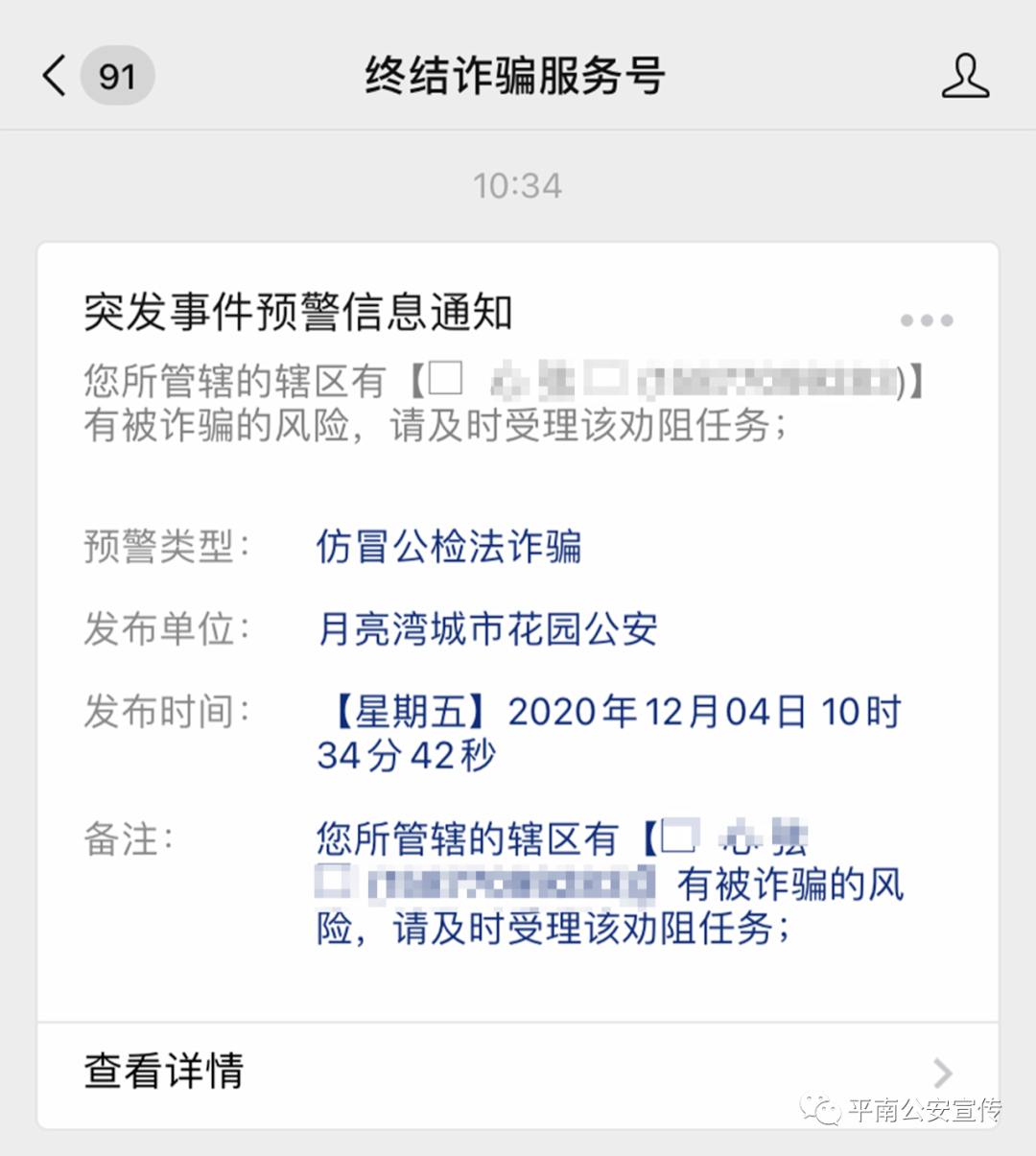
Task: Tap the left chevron beside the unread badge
Action: coord(52,76)
